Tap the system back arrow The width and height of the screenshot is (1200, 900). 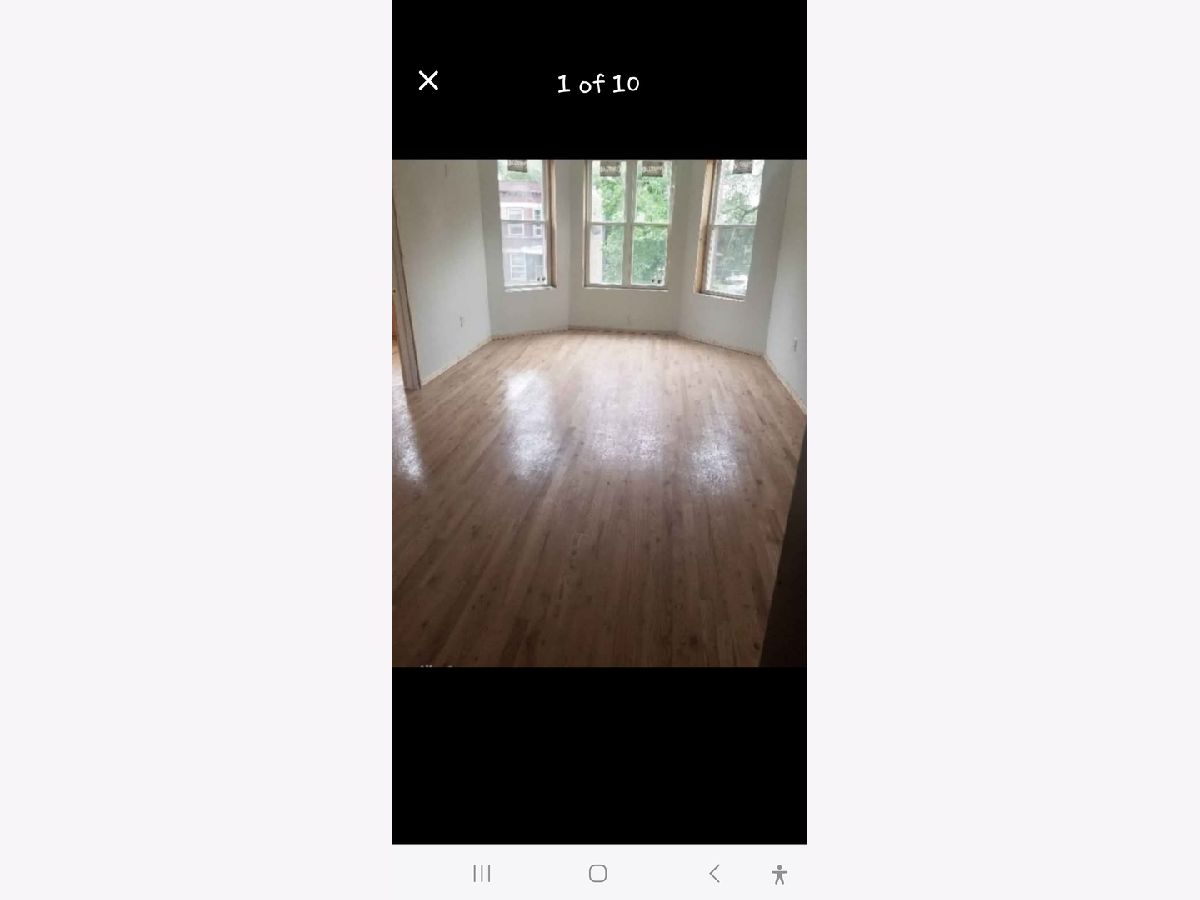(x=714, y=874)
